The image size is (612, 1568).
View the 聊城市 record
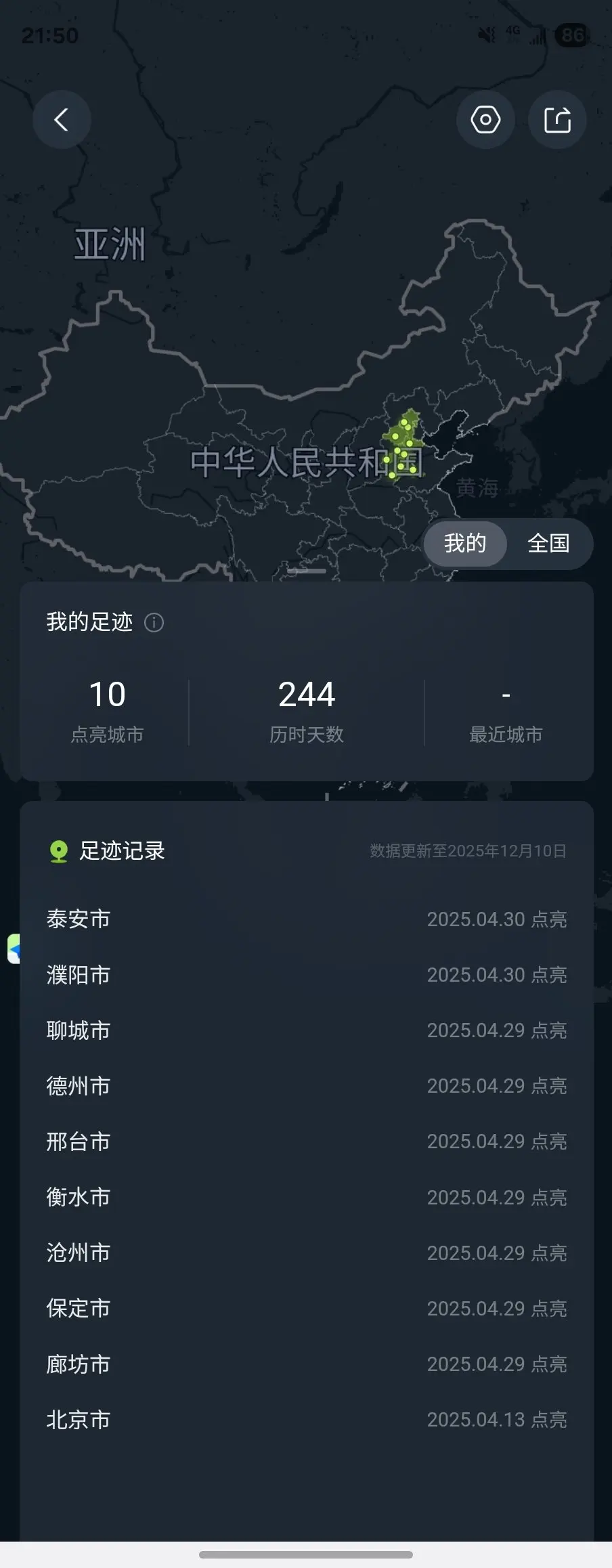[307, 1030]
